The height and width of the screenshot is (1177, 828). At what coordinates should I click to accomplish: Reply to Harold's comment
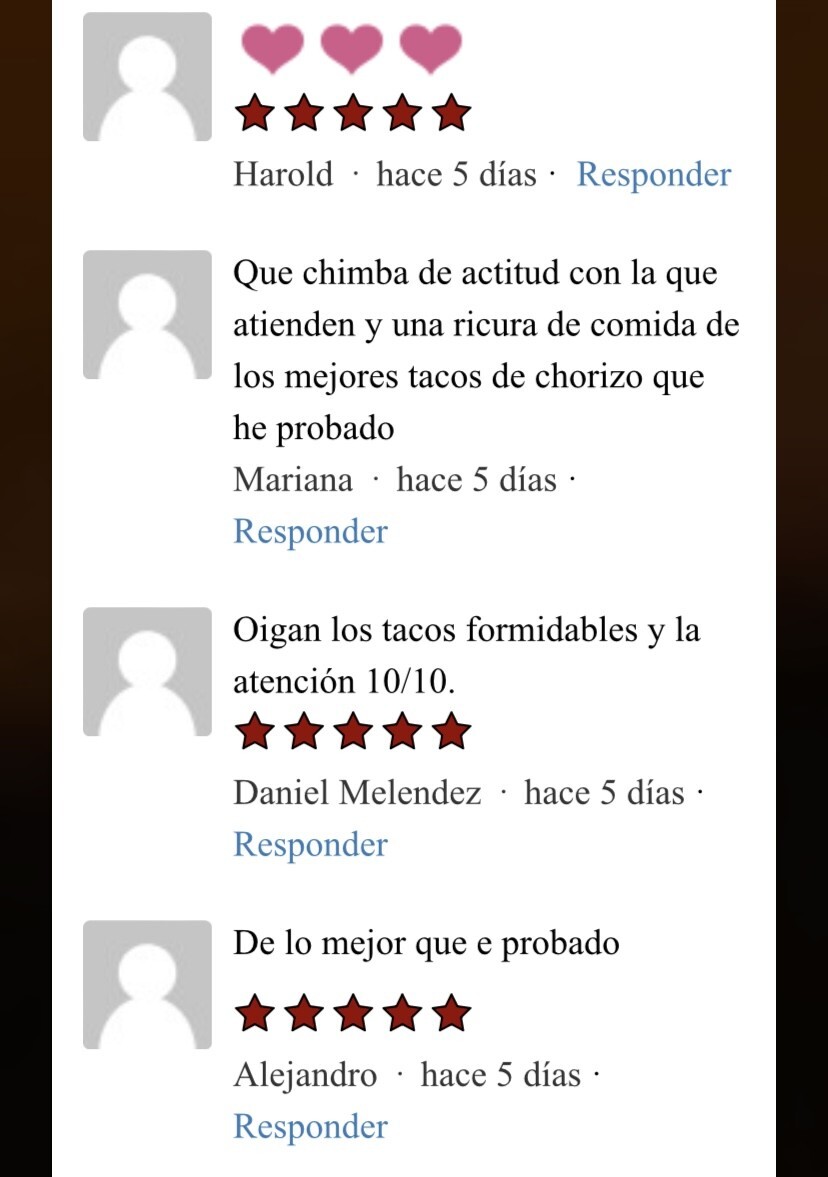tap(653, 174)
